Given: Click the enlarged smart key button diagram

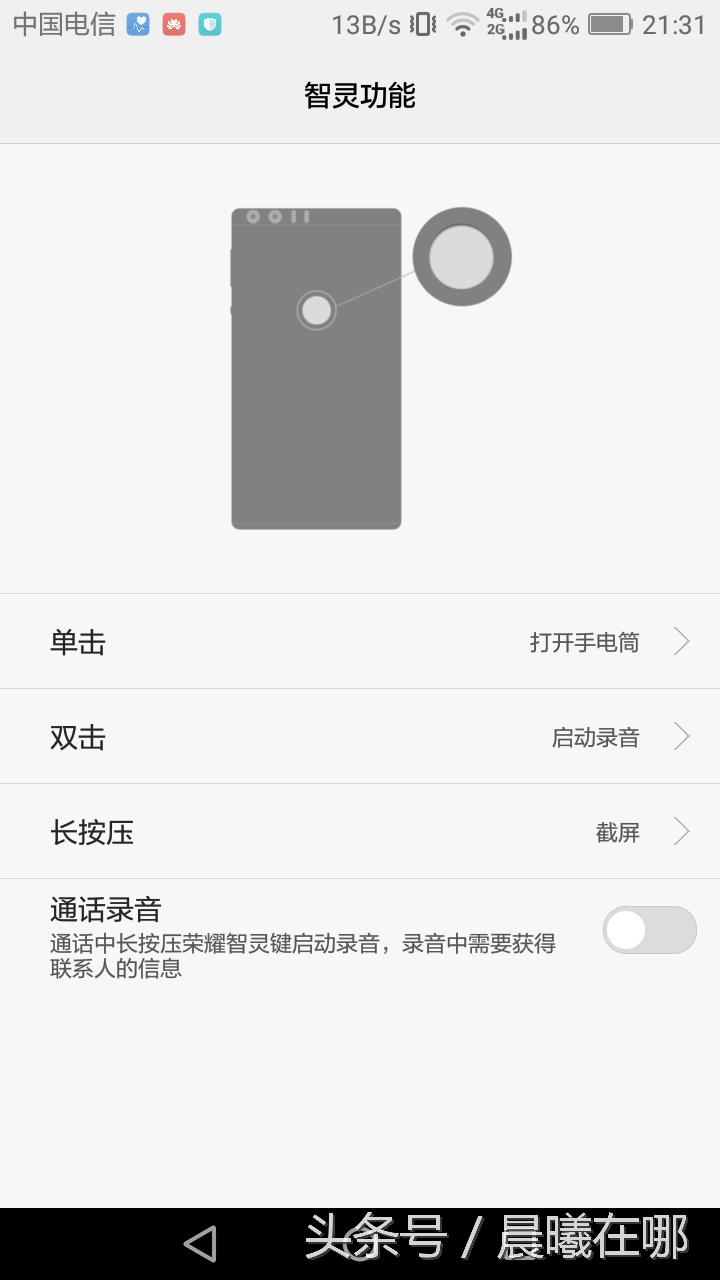Looking at the screenshot, I should point(462,256).
